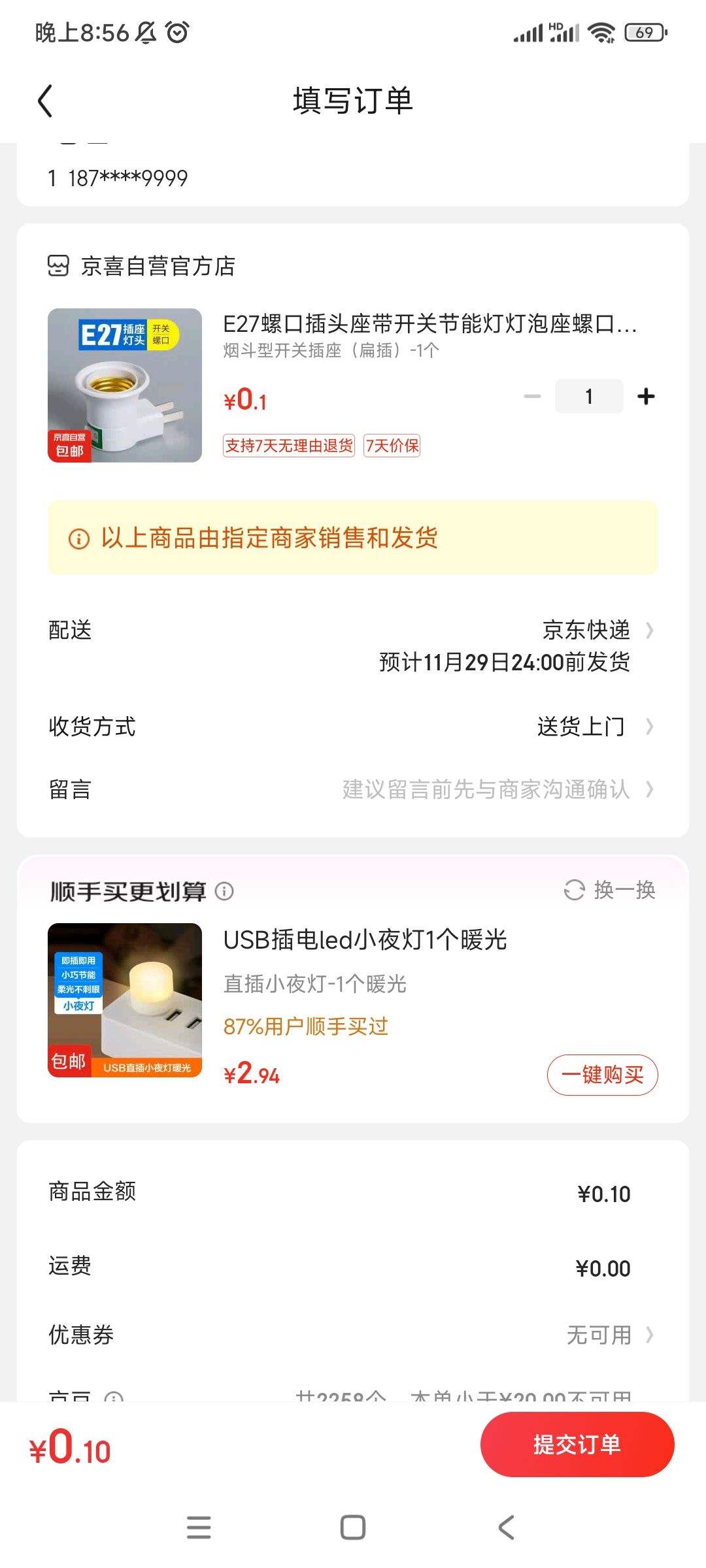706x1568 pixels.
Task: Tap the system home button
Action: pos(353,1527)
